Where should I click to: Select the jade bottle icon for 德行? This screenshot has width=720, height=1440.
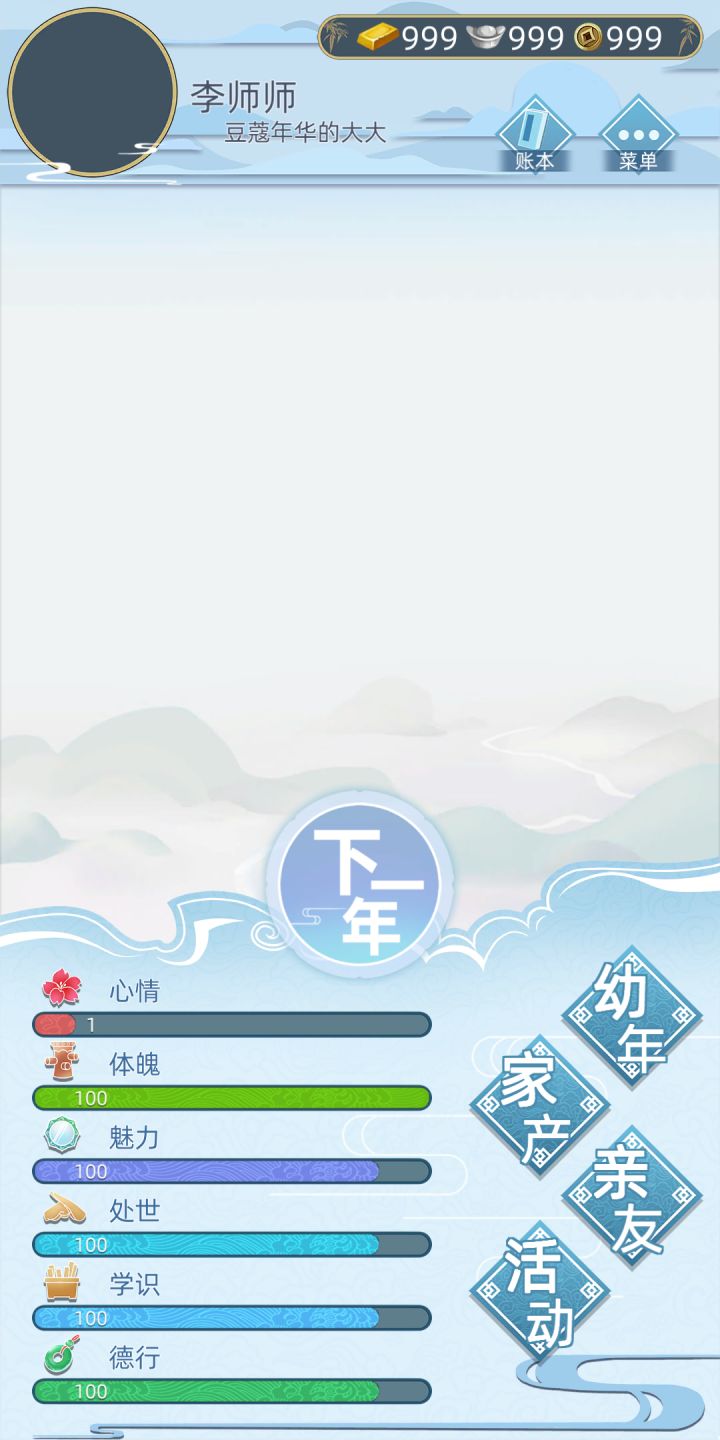pyautogui.click(x=62, y=1356)
